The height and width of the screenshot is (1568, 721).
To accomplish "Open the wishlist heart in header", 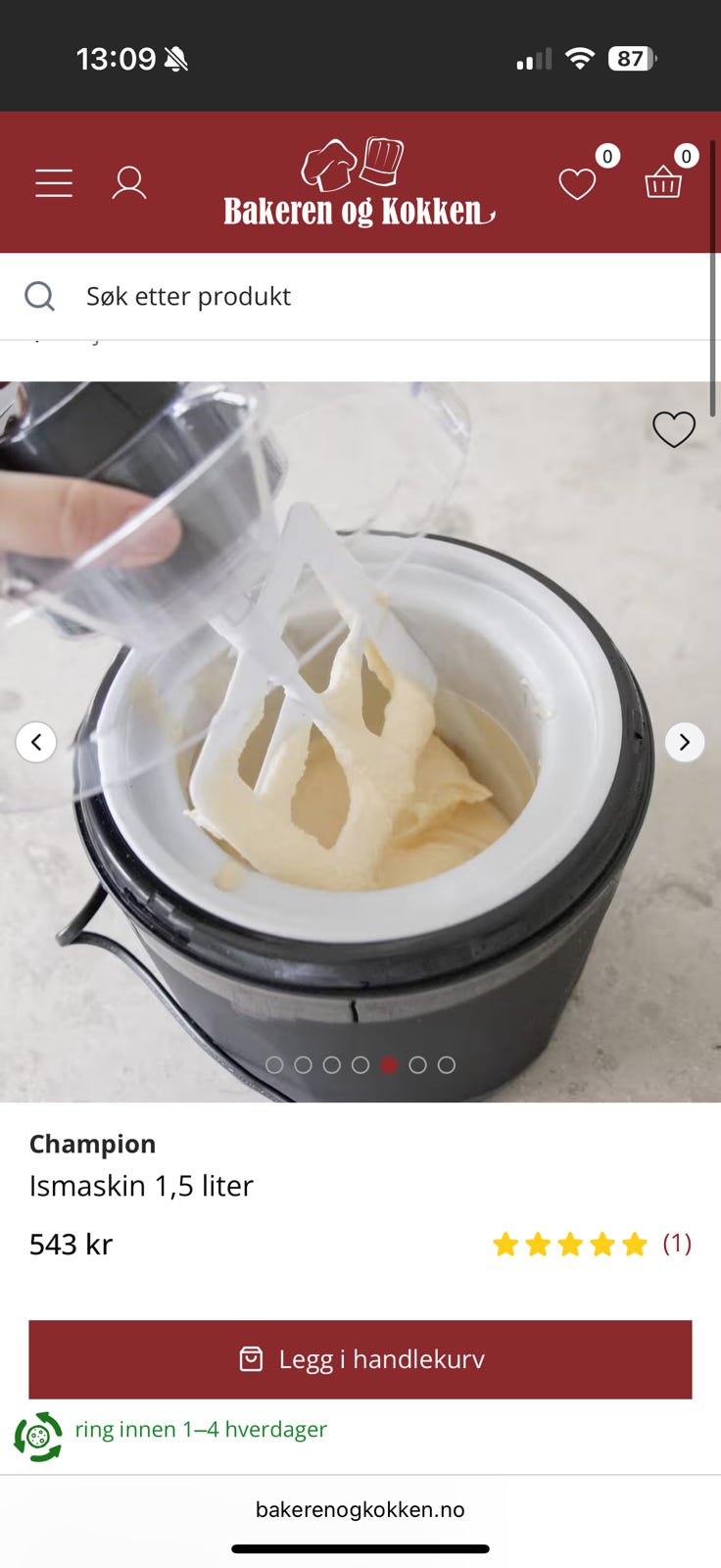I will pos(577,183).
